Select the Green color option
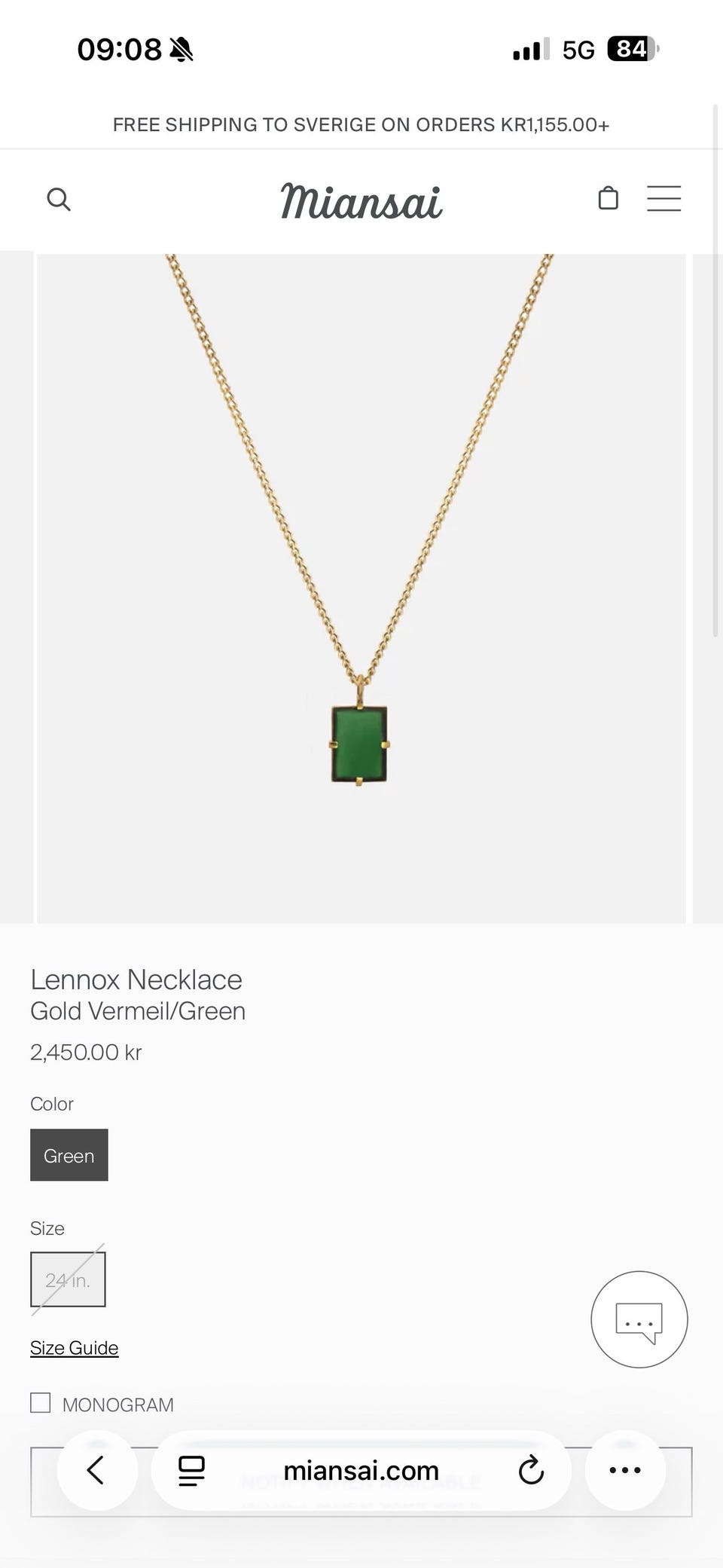The image size is (723, 1568). click(x=69, y=1155)
